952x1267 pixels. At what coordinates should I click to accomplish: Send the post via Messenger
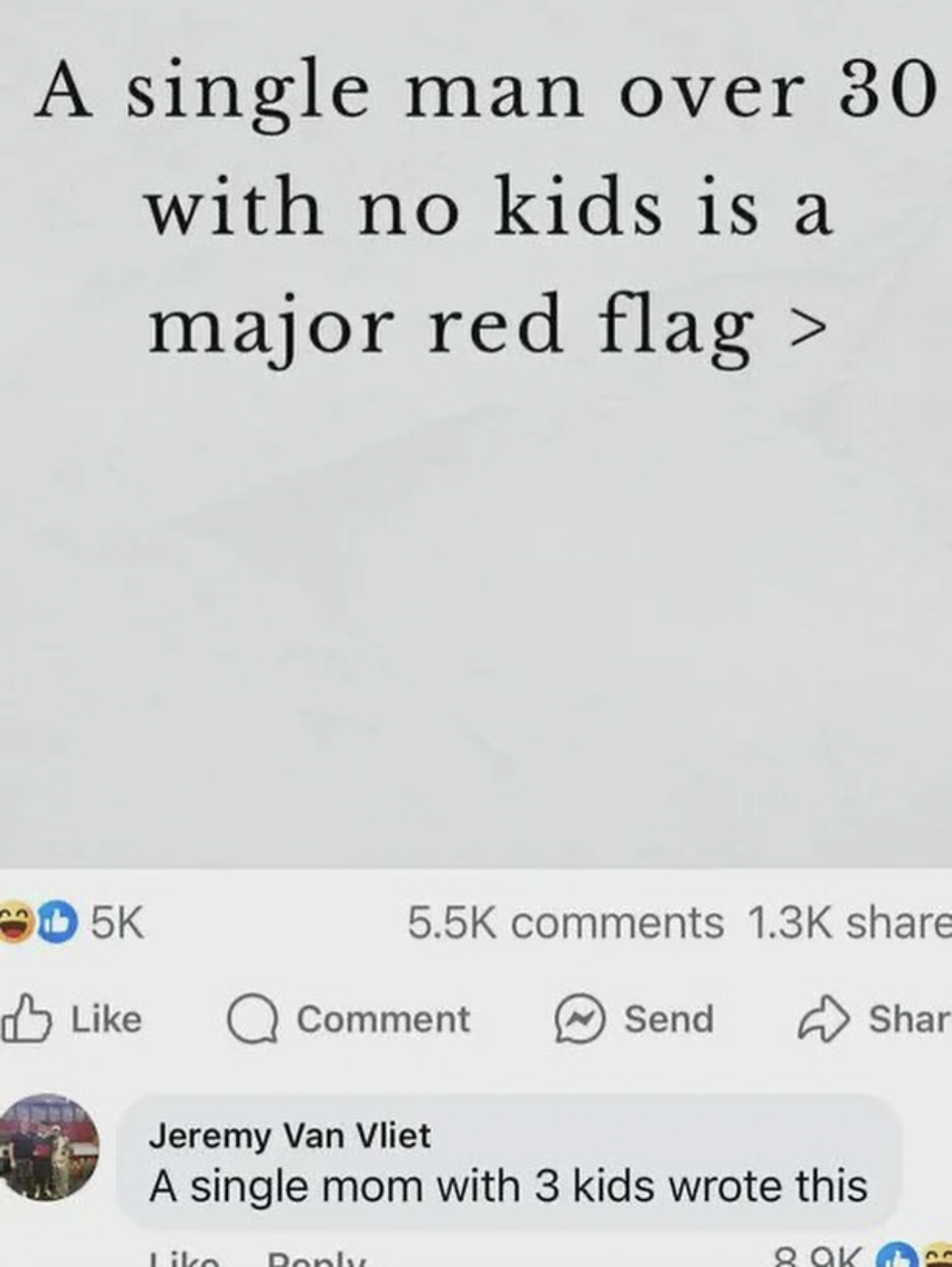tap(635, 1019)
